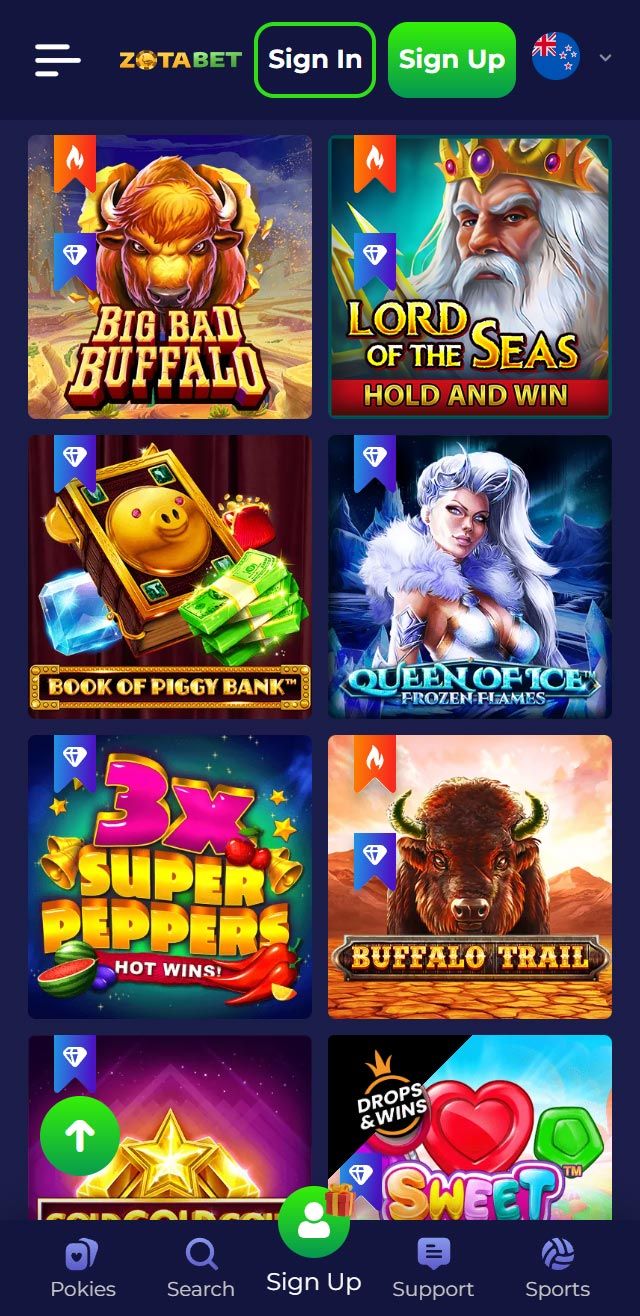Play Queen of Ice Frozen Flames
The width and height of the screenshot is (640, 1316).
pyautogui.click(x=470, y=577)
